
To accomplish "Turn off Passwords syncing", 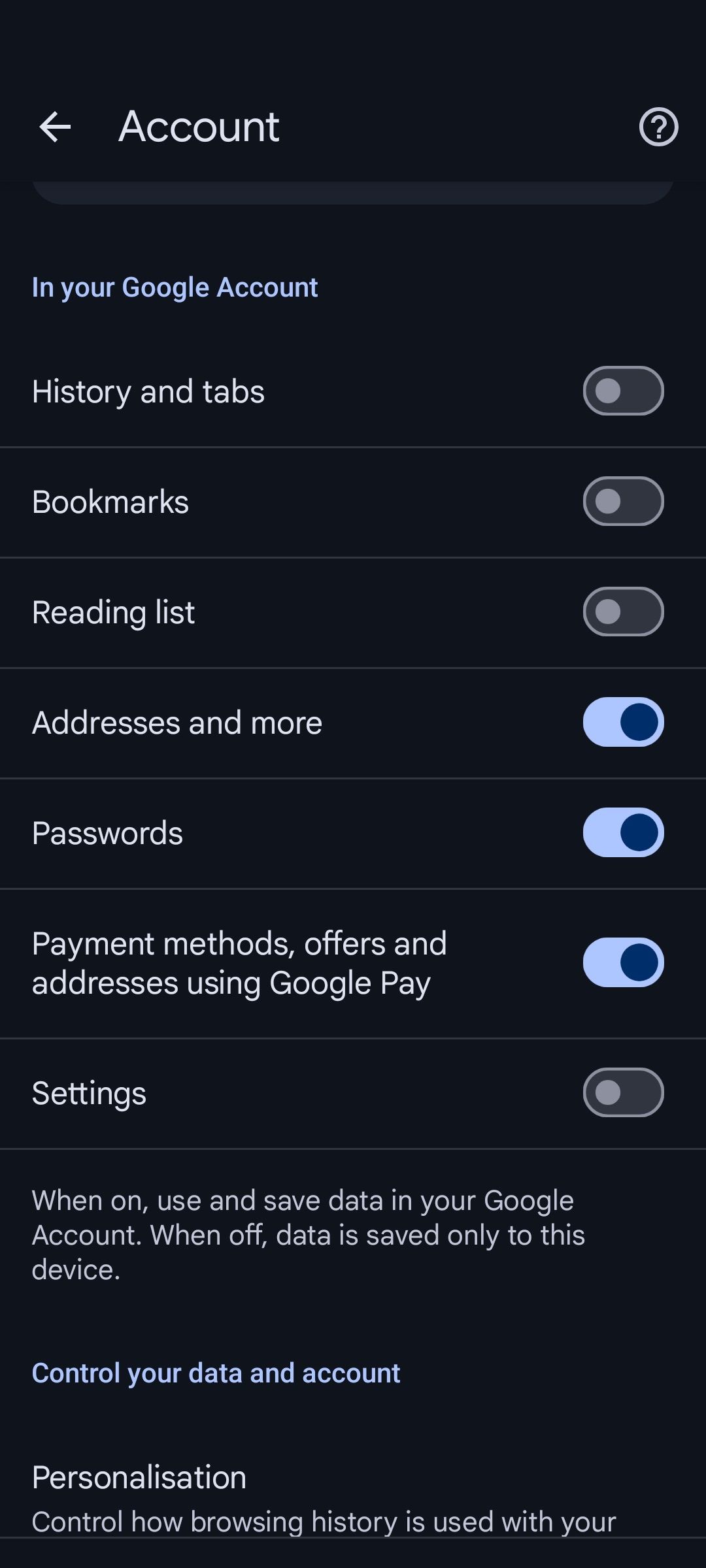I will click(x=622, y=832).
